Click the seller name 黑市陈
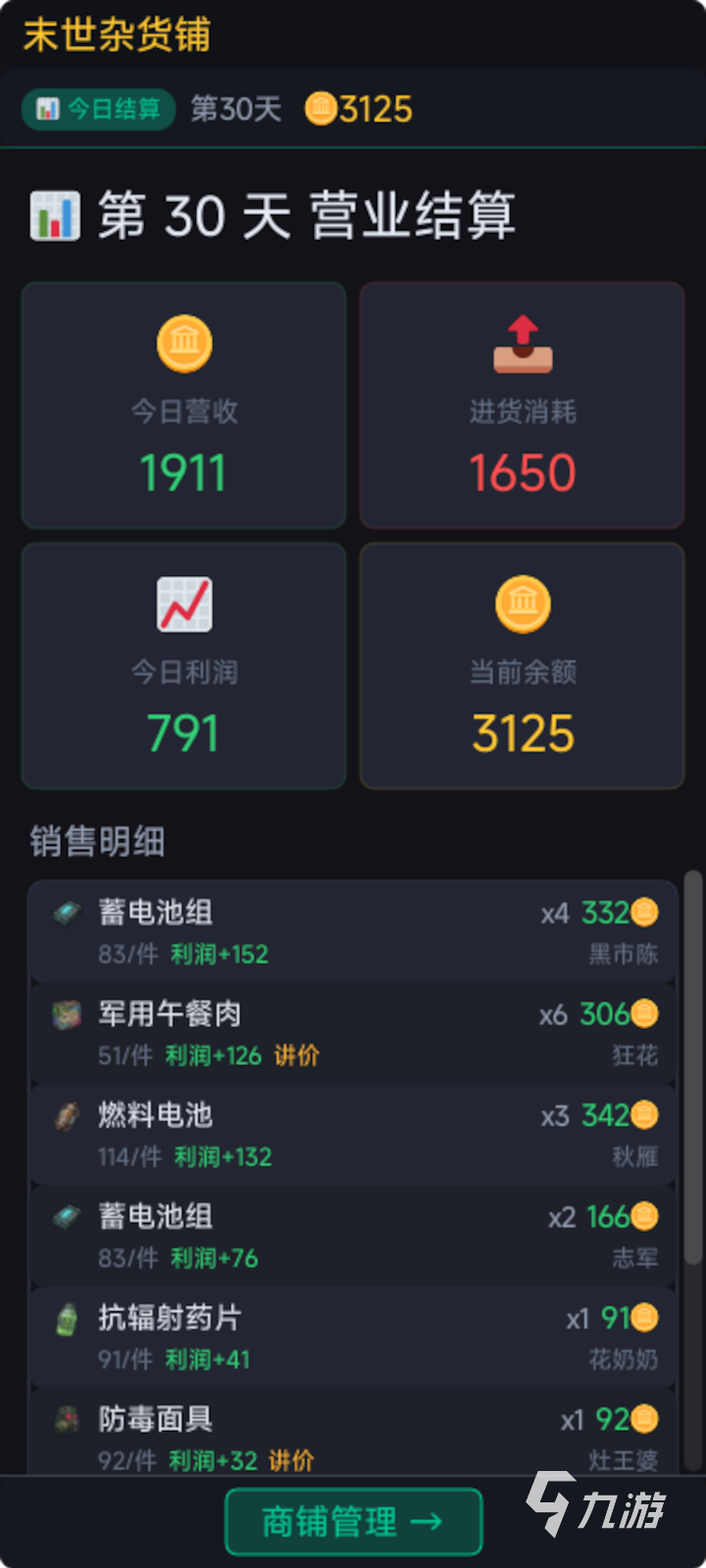 [622, 954]
